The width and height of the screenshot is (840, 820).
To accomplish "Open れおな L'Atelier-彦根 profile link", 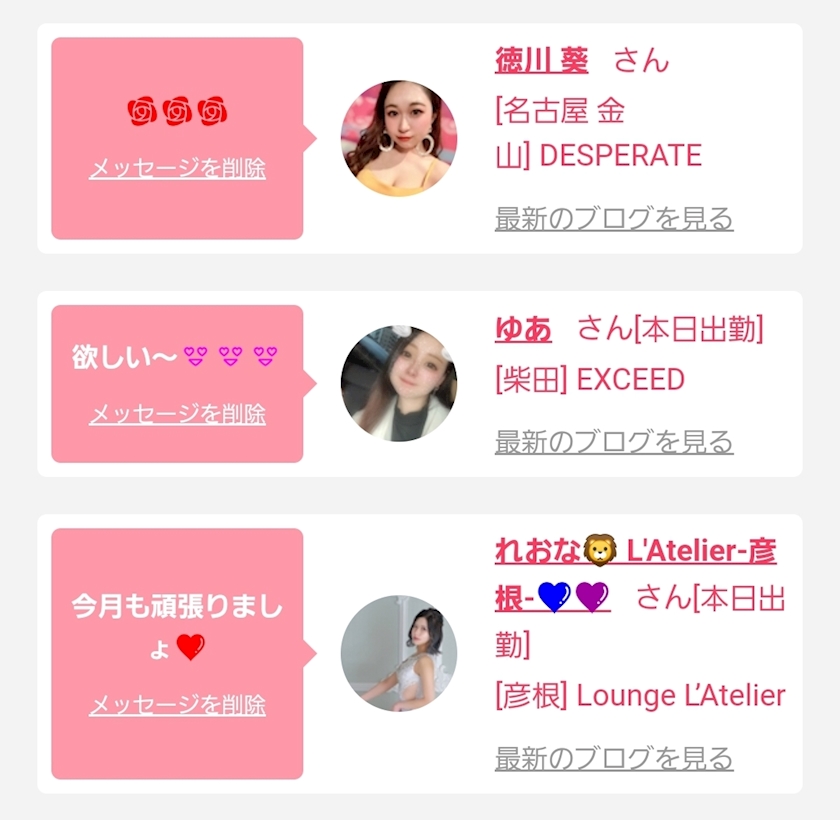I will (634, 552).
